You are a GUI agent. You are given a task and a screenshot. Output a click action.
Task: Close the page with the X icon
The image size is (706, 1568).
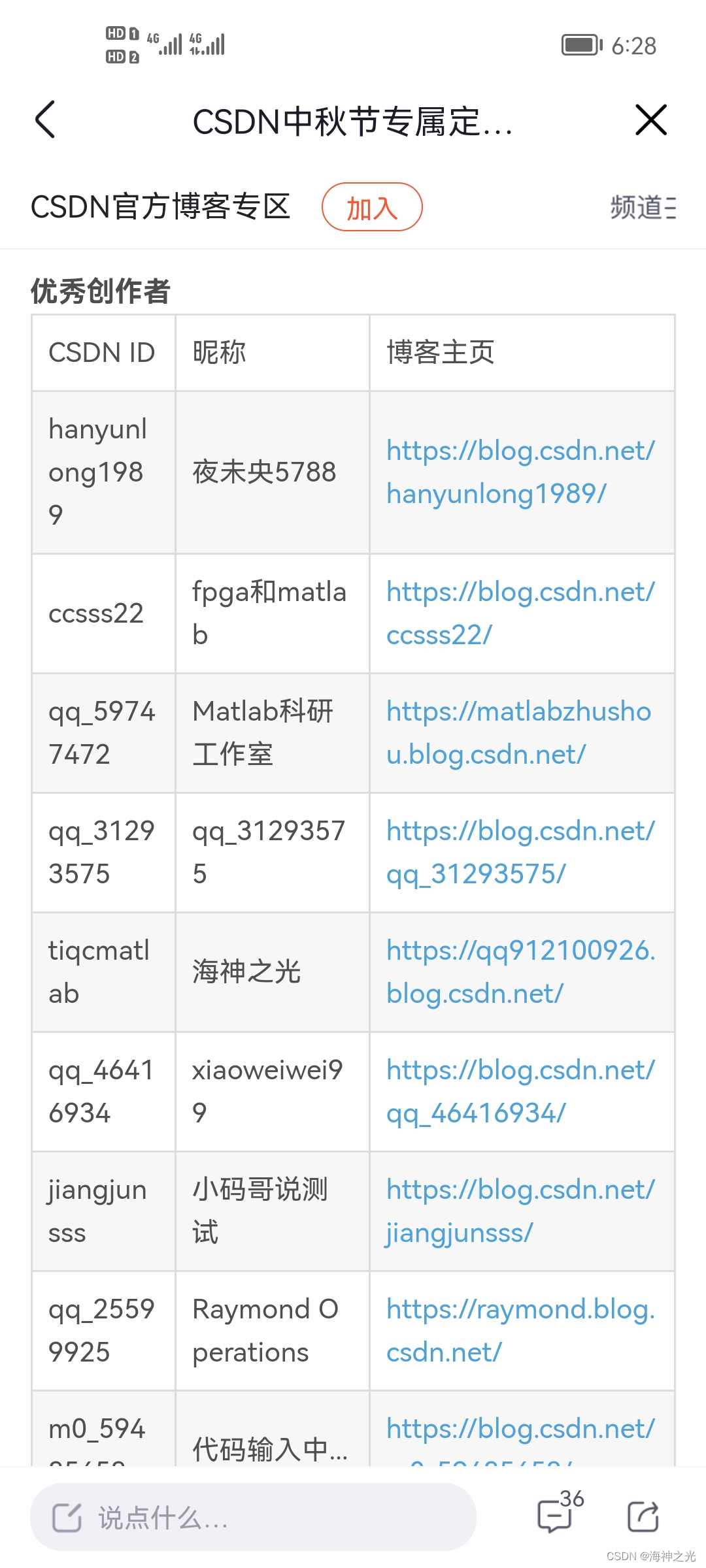pyautogui.click(x=651, y=120)
